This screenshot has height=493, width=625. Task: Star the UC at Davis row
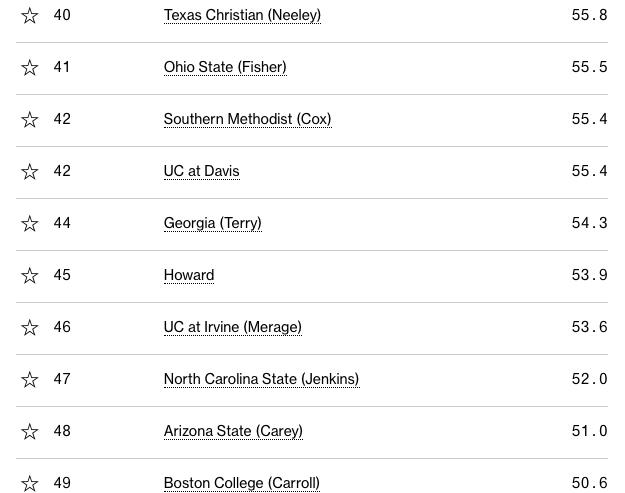click(30, 171)
